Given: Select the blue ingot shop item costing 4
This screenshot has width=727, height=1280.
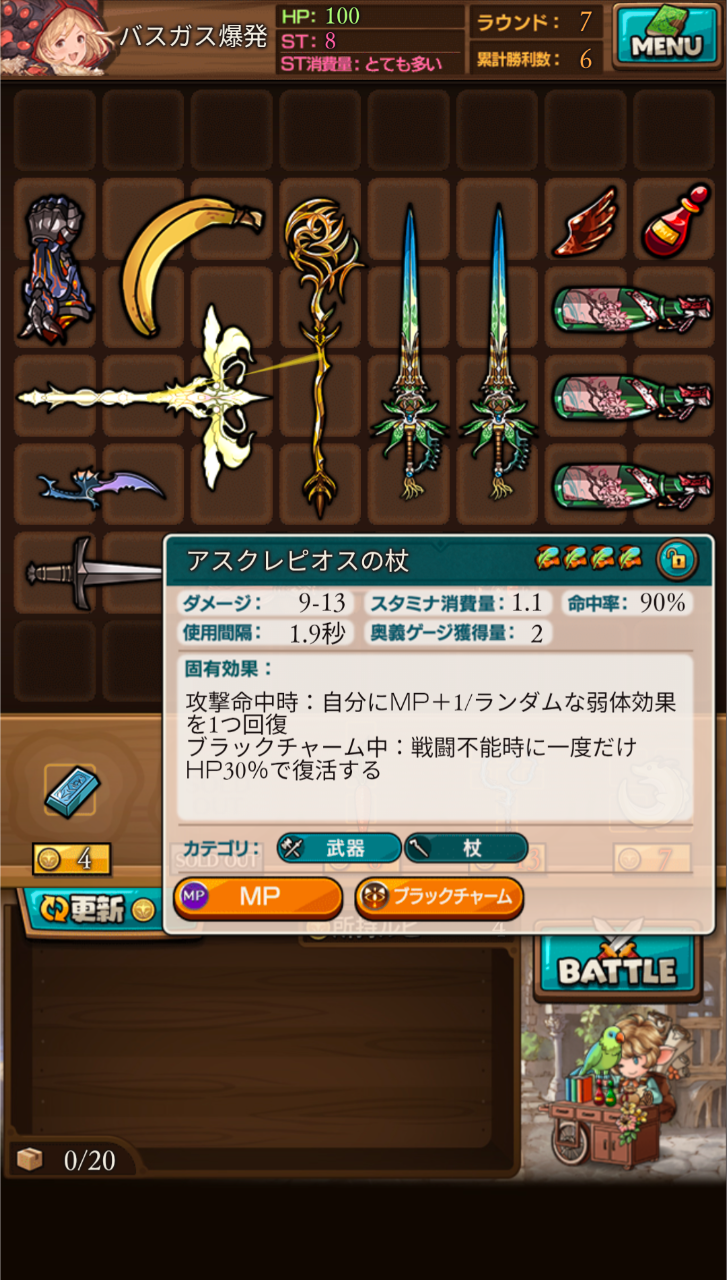Looking at the screenshot, I should click(x=72, y=791).
